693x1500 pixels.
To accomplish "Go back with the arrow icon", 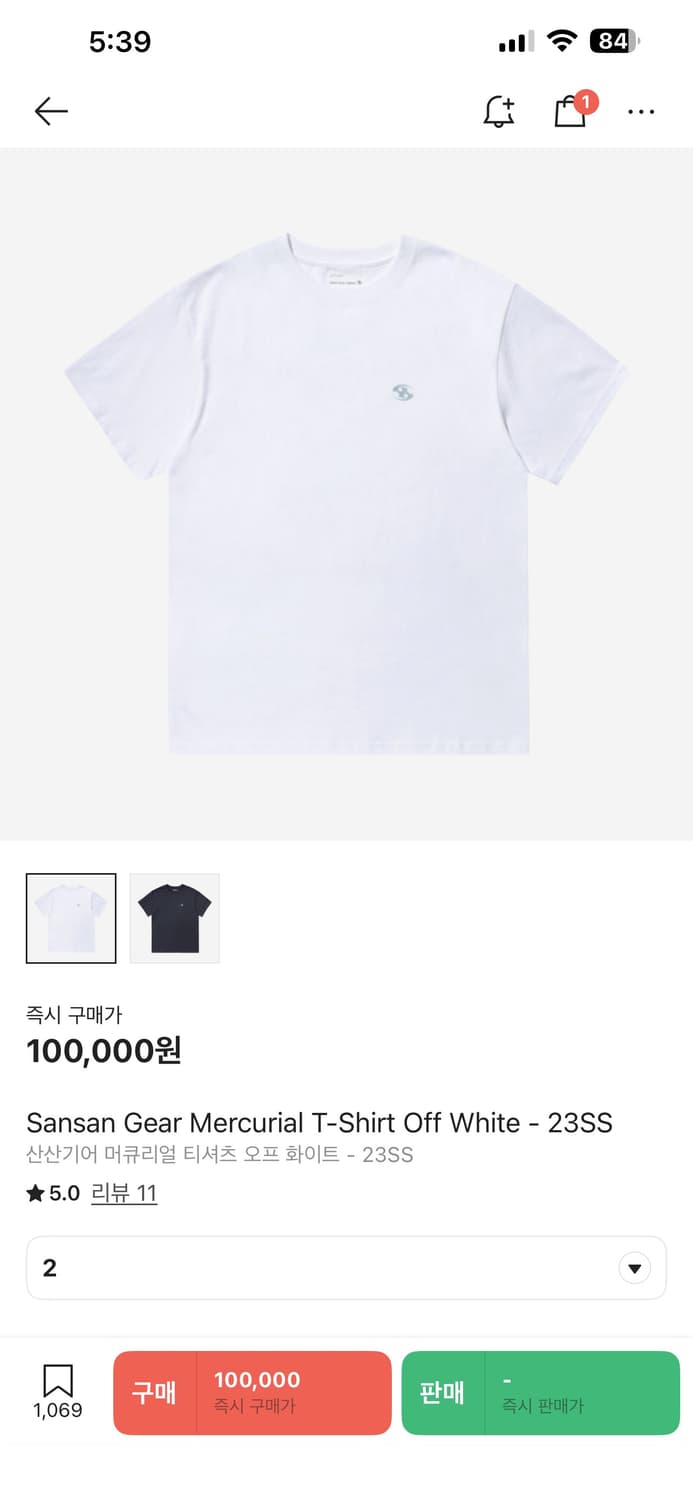I will coord(51,111).
